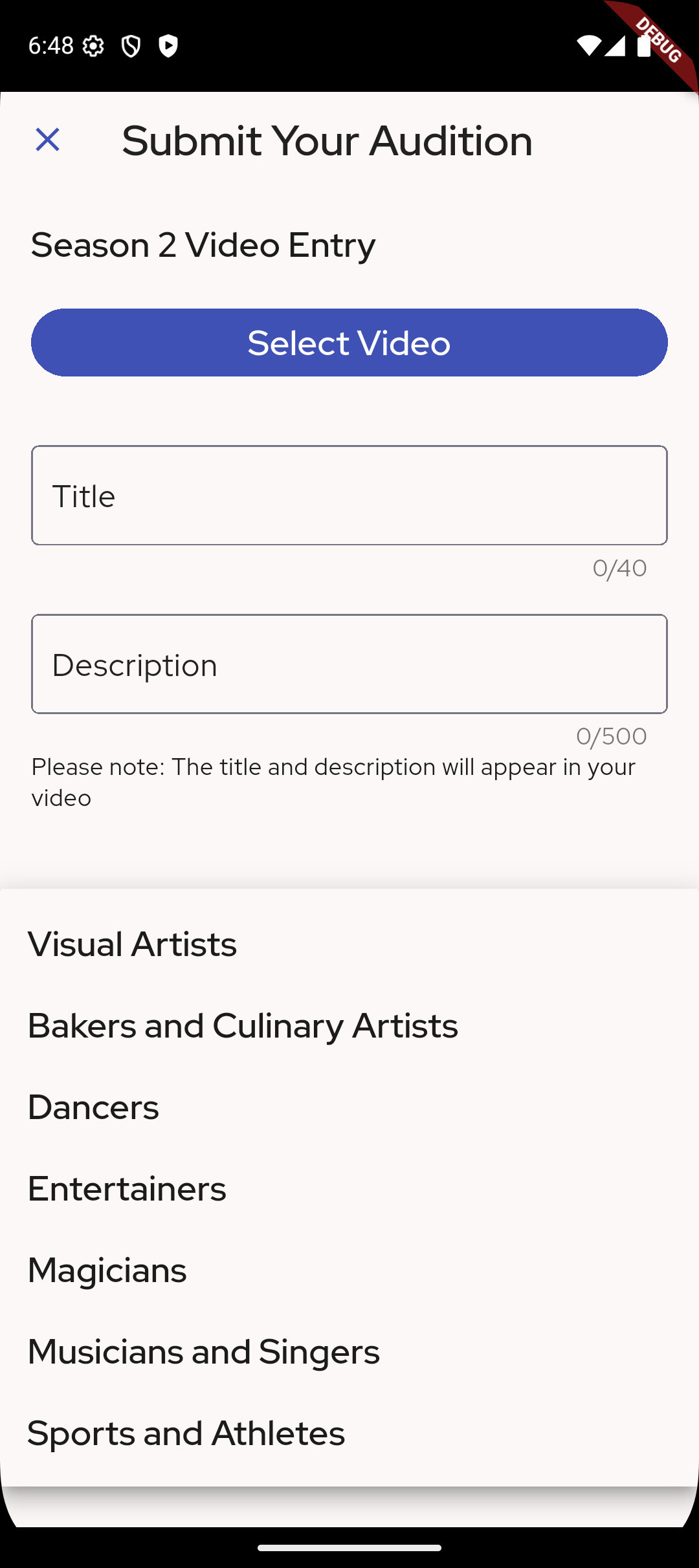Choose Bakers and Culinary Artists
This screenshot has width=699, height=1568.
(243, 1025)
